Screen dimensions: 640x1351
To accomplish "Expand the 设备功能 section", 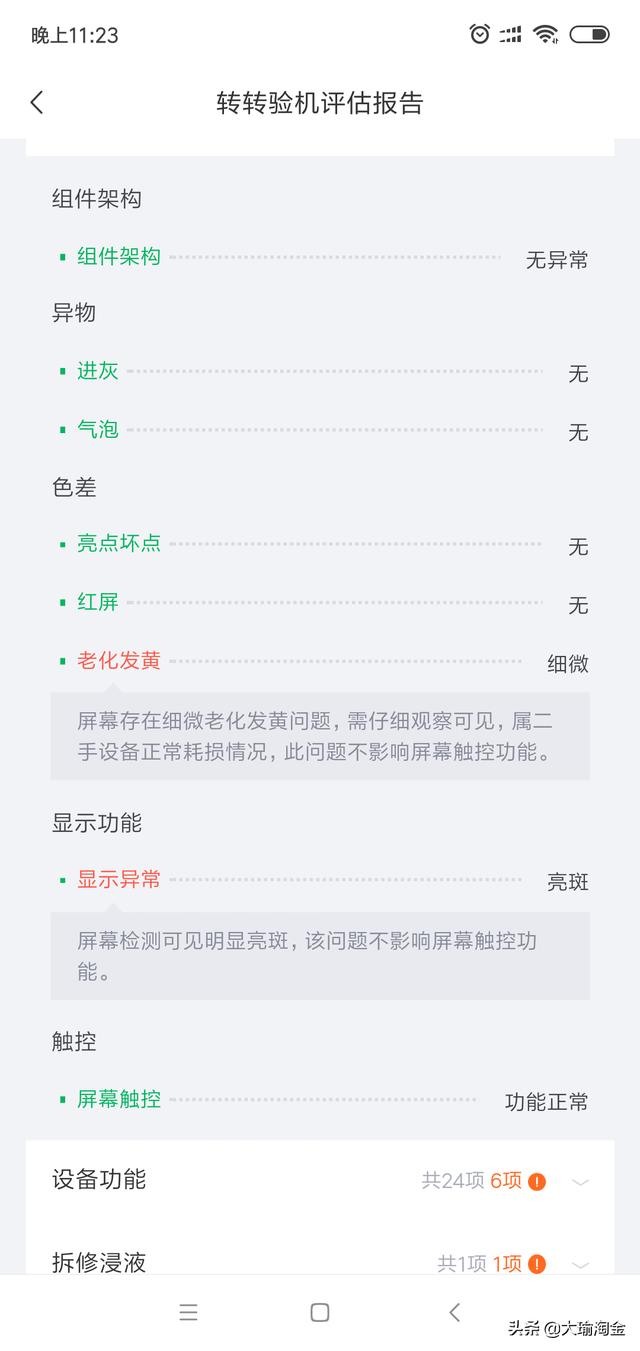I will 579,1182.
